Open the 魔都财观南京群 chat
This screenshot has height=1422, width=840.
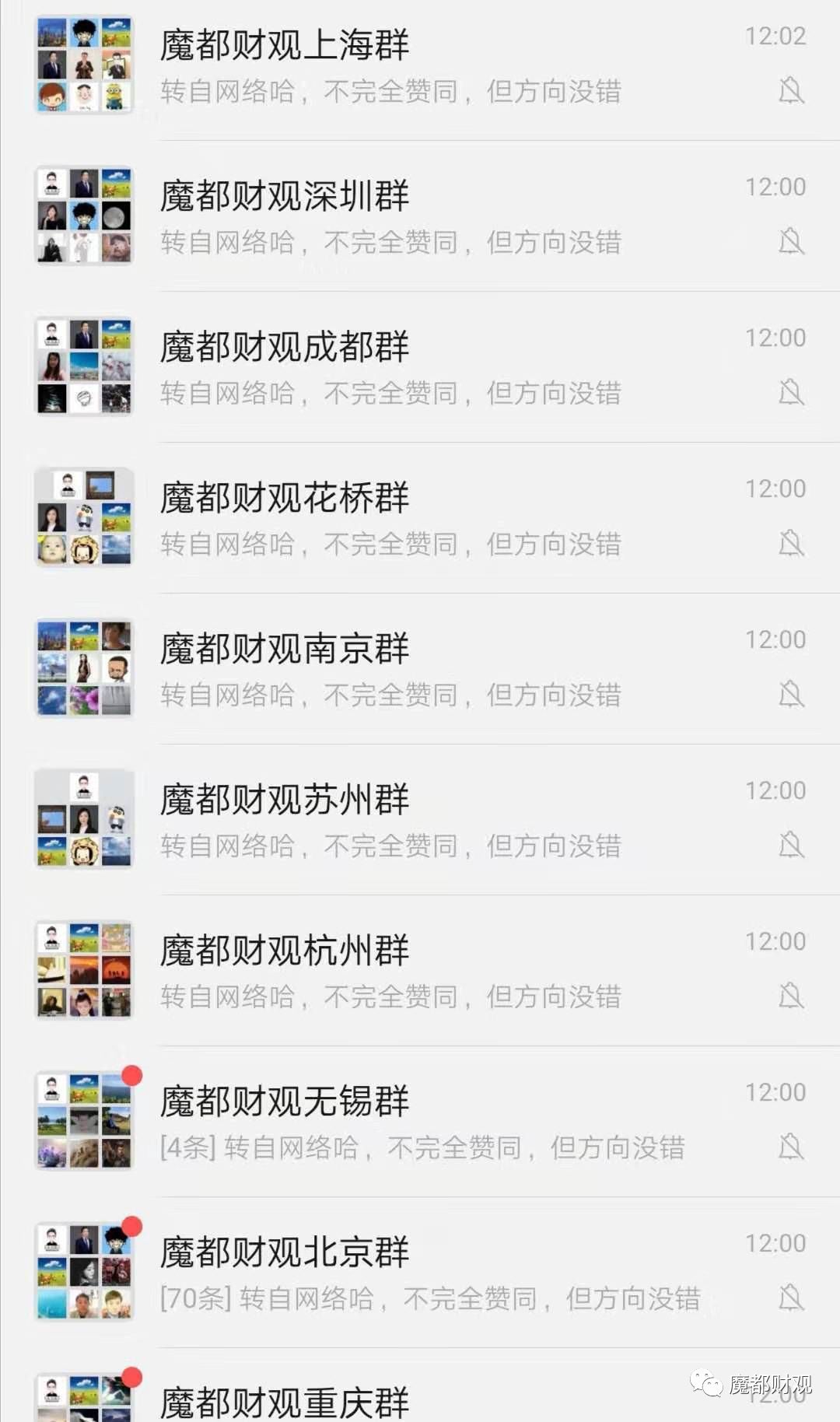[420, 670]
